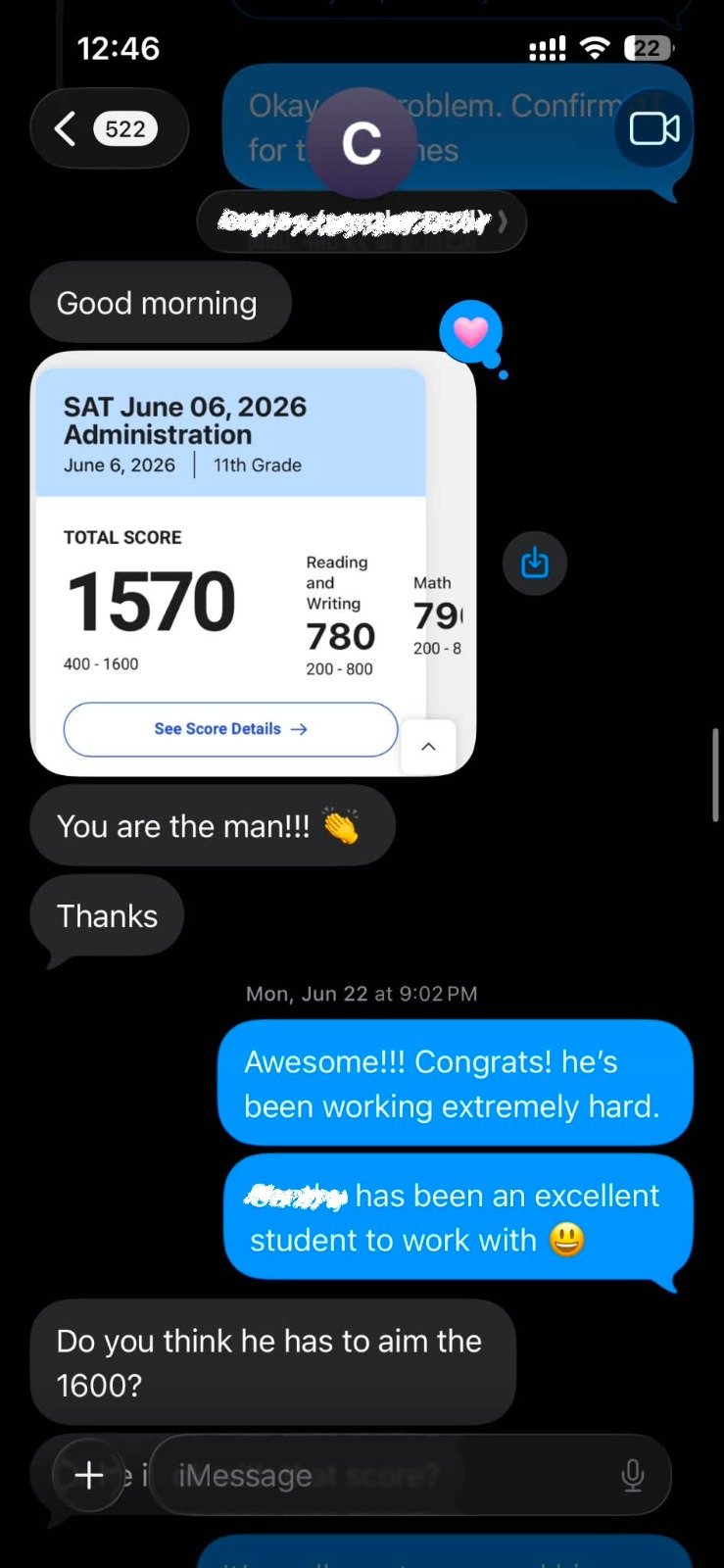Open the plus attachments menu
This screenshot has width=724, height=1568.
click(89, 1475)
